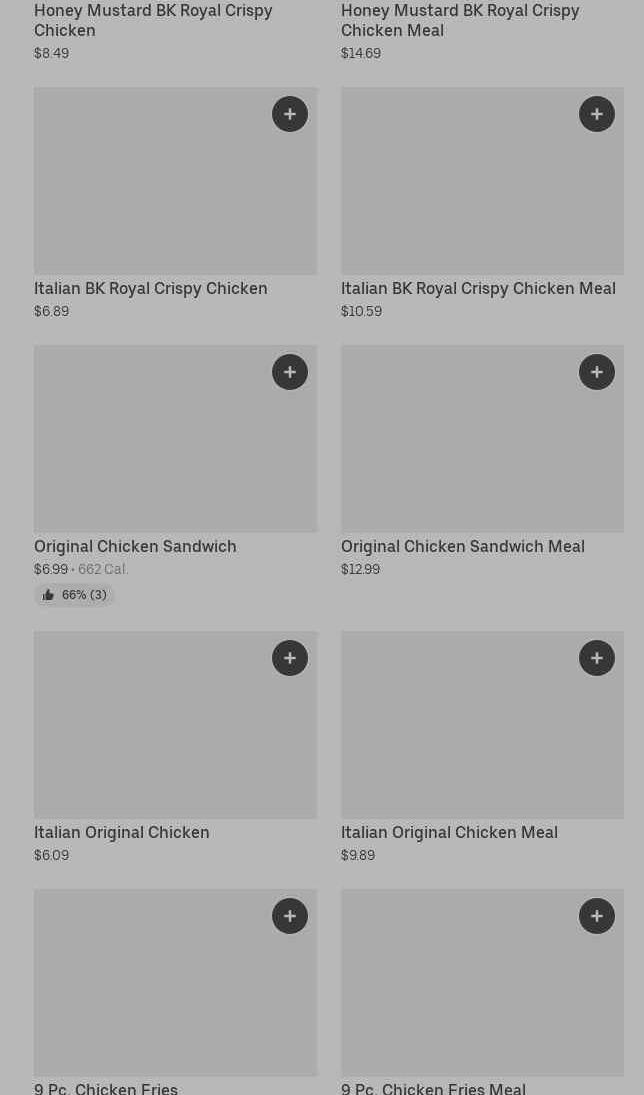Open the Original Chicken Sandwich card
This screenshot has height=1095, width=644.
click(x=175, y=475)
